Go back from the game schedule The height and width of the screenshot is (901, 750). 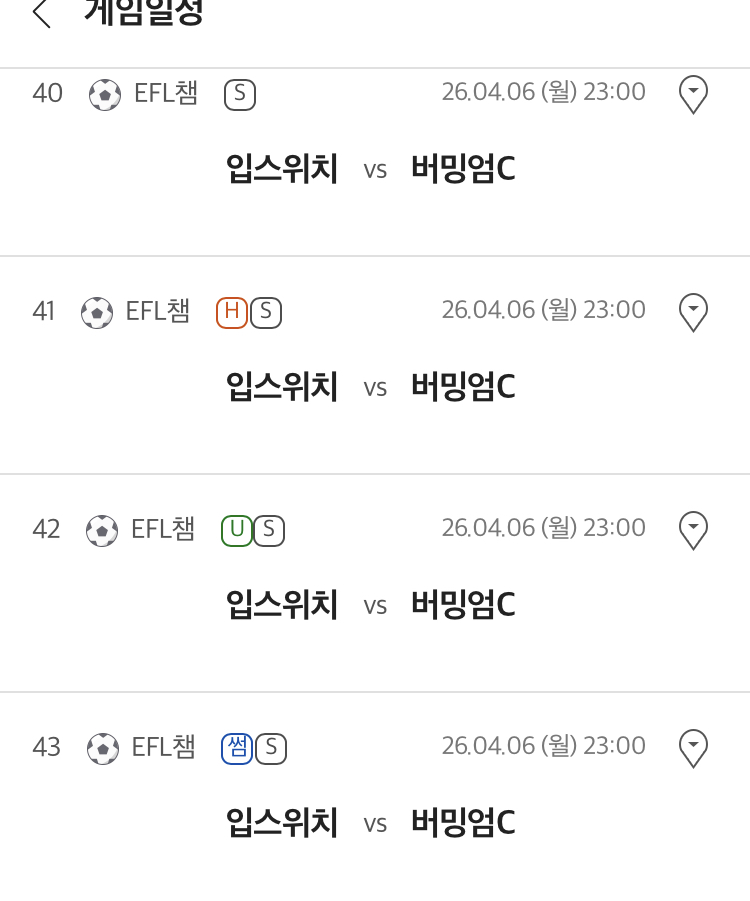coord(42,14)
